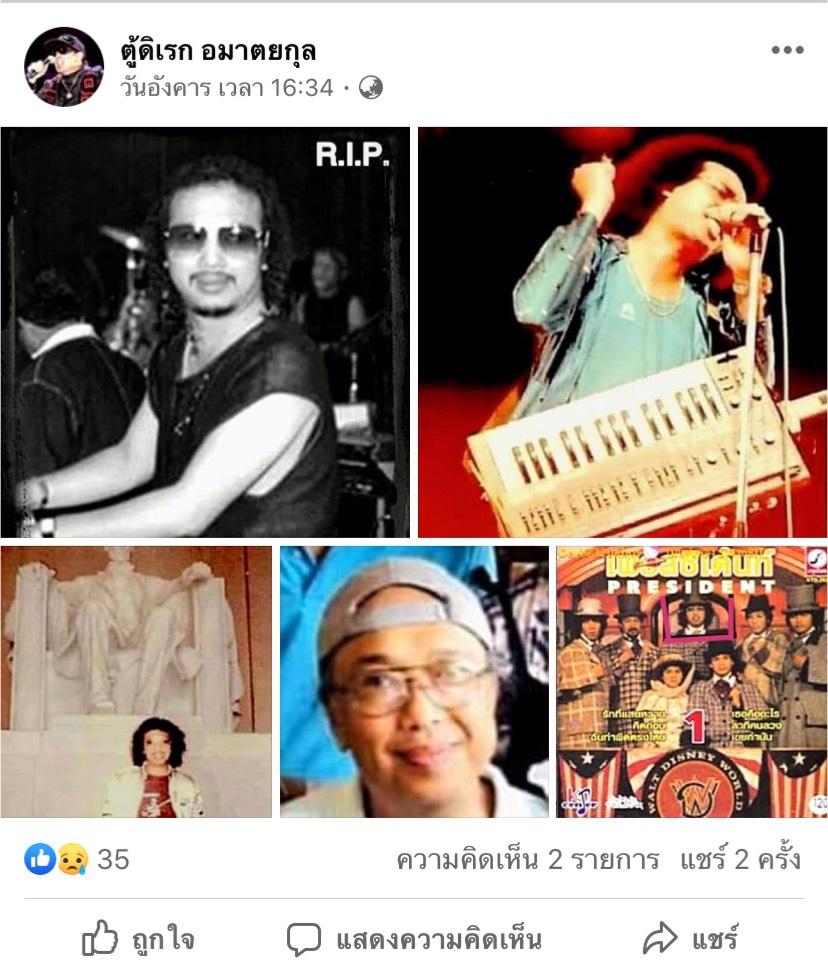The width and height of the screenshot is (828, 977).
Task: View the 2 comments (ความคิดเห็น 2 รายการ)
Action: pos(527,859)
